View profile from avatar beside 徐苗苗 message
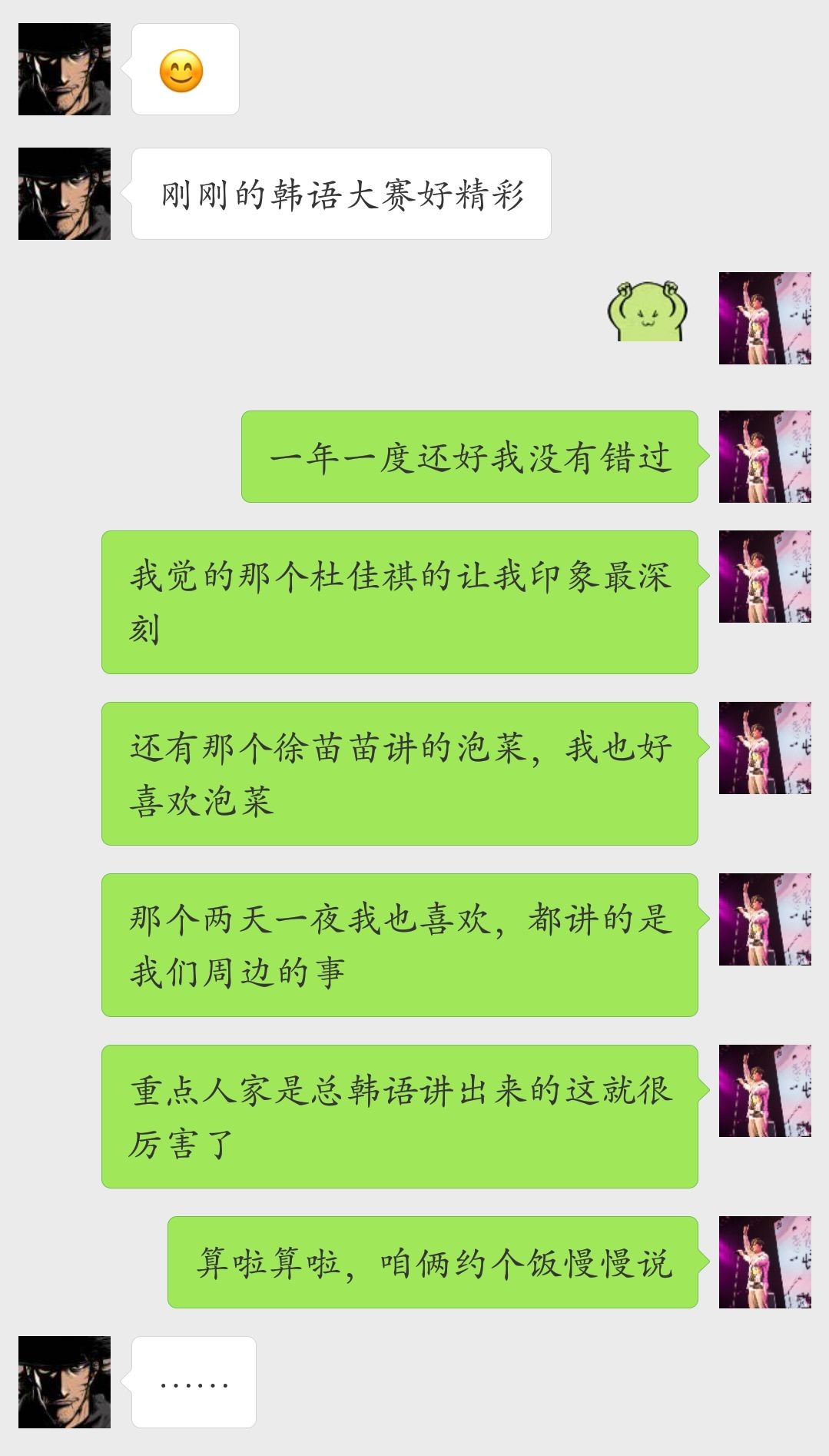829x1456 pixels. tap(764, 748)
